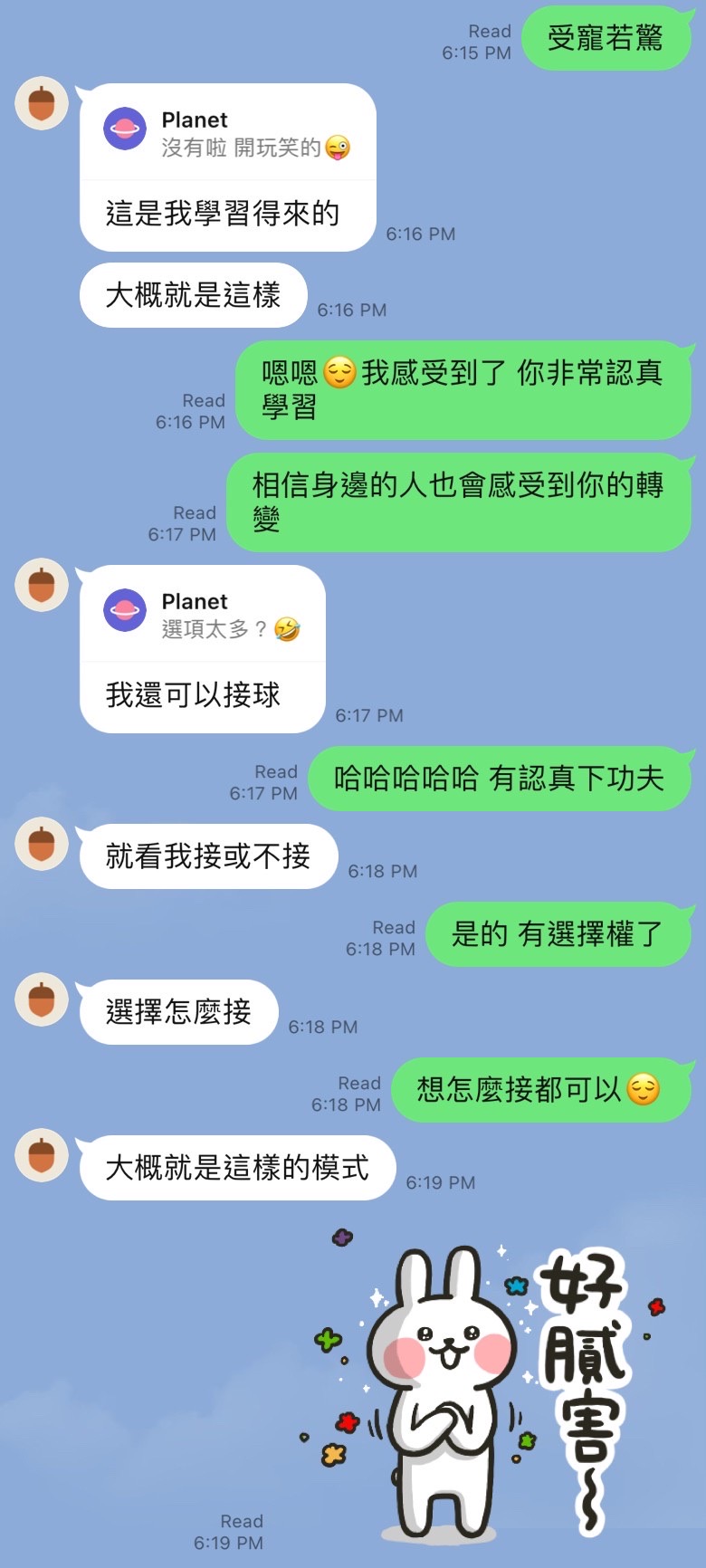Jump to quoted message "選項太多？"
Image resolution: width=706 pixels, height=1568 pixels.
(x=203, y=616)
